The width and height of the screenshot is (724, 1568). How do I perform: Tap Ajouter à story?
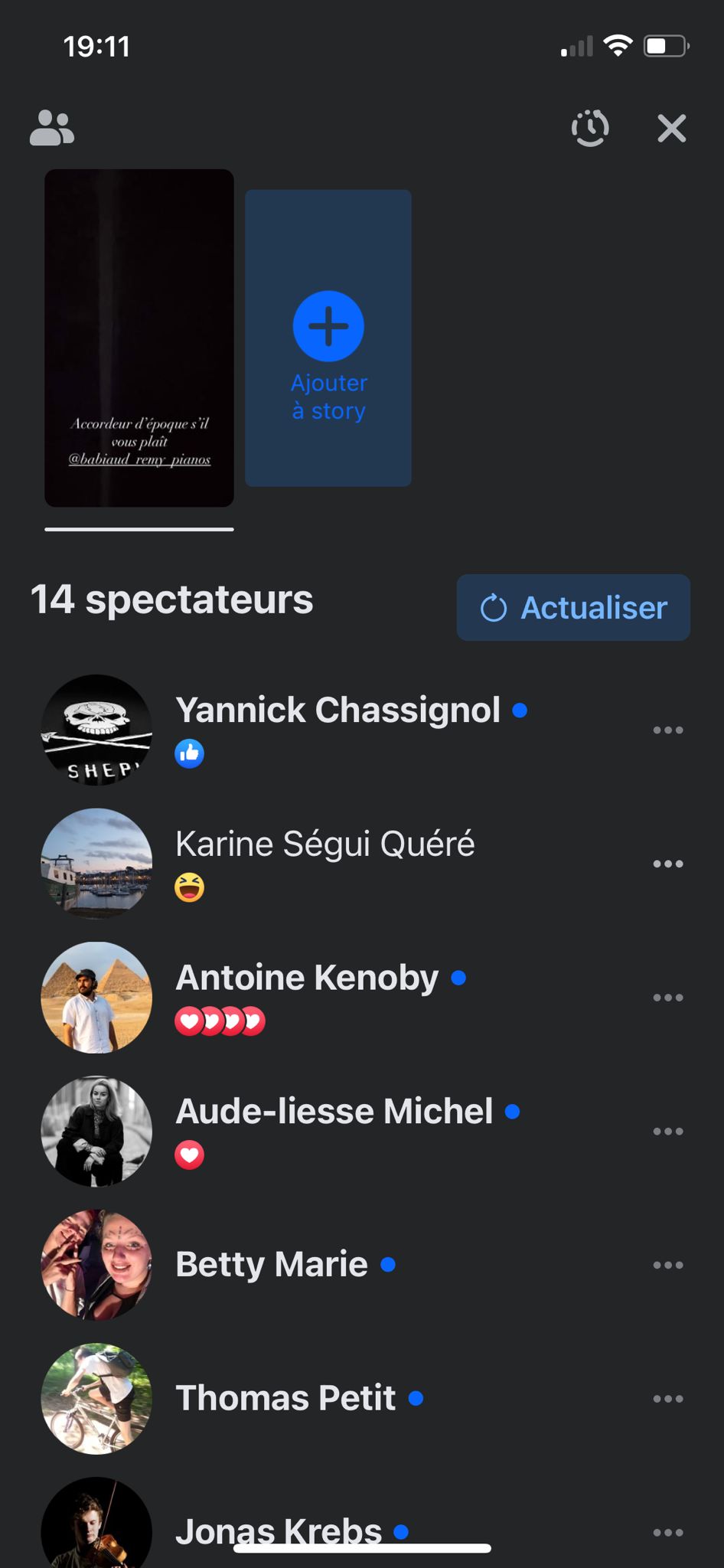tap(328, 338)
